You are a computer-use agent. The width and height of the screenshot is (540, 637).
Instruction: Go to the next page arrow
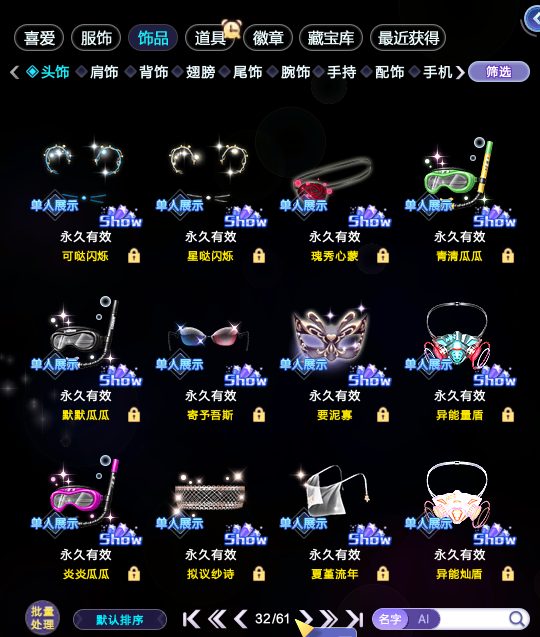306,619
